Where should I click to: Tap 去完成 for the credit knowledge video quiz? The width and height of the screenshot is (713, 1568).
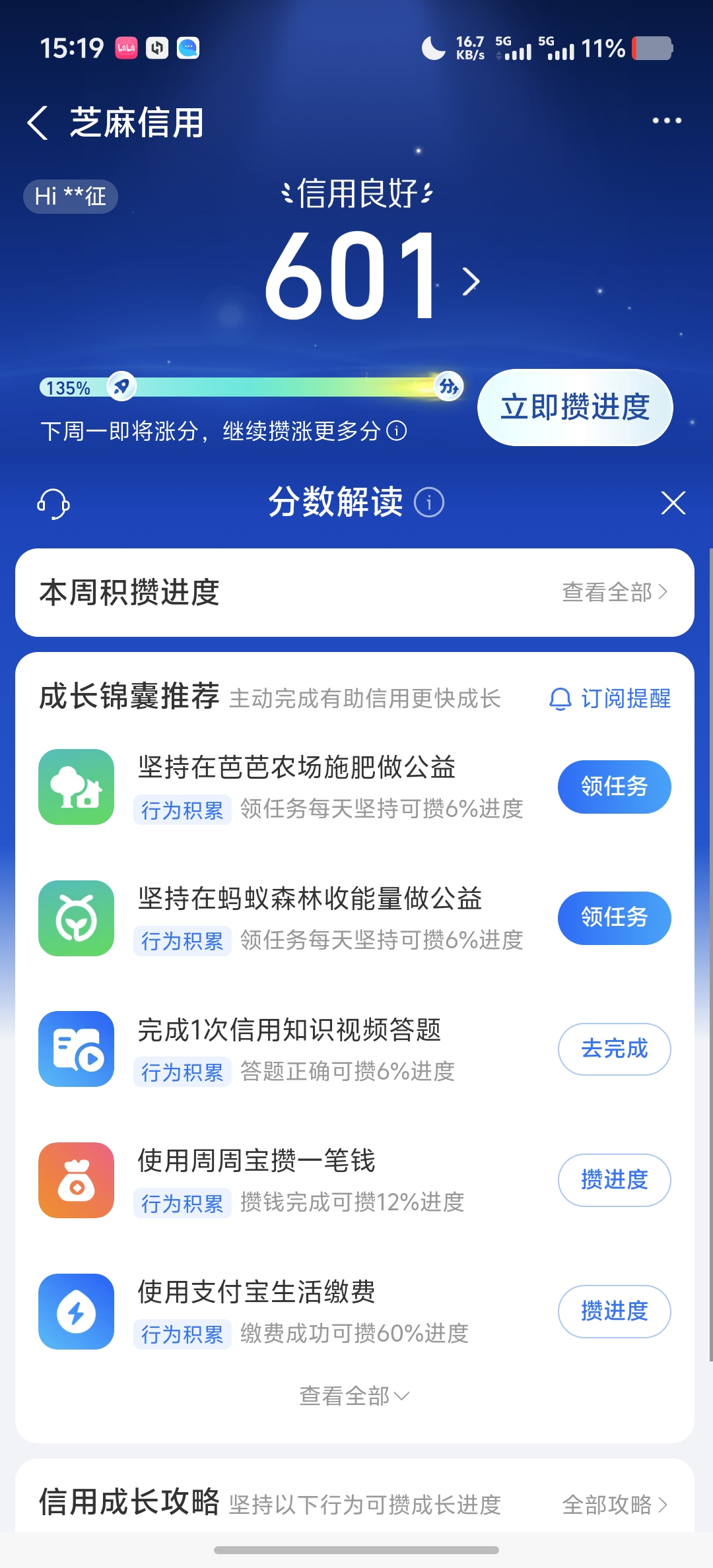pos(614,1049)
